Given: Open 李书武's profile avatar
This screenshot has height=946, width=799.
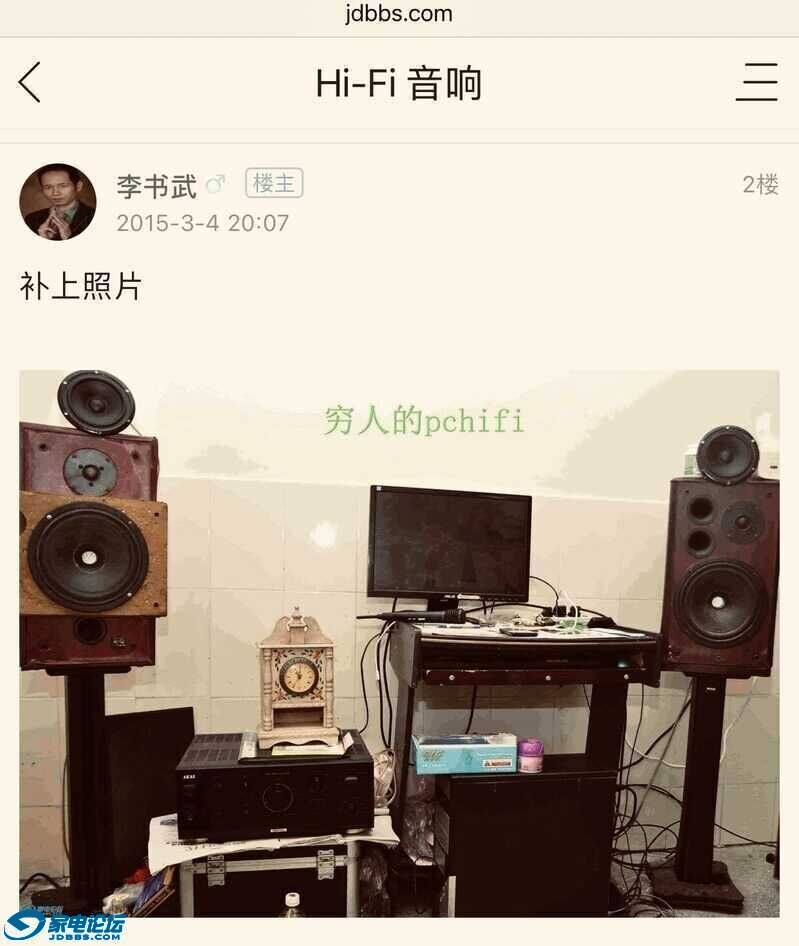Looking at the screenshot, I should coord(57,202).
